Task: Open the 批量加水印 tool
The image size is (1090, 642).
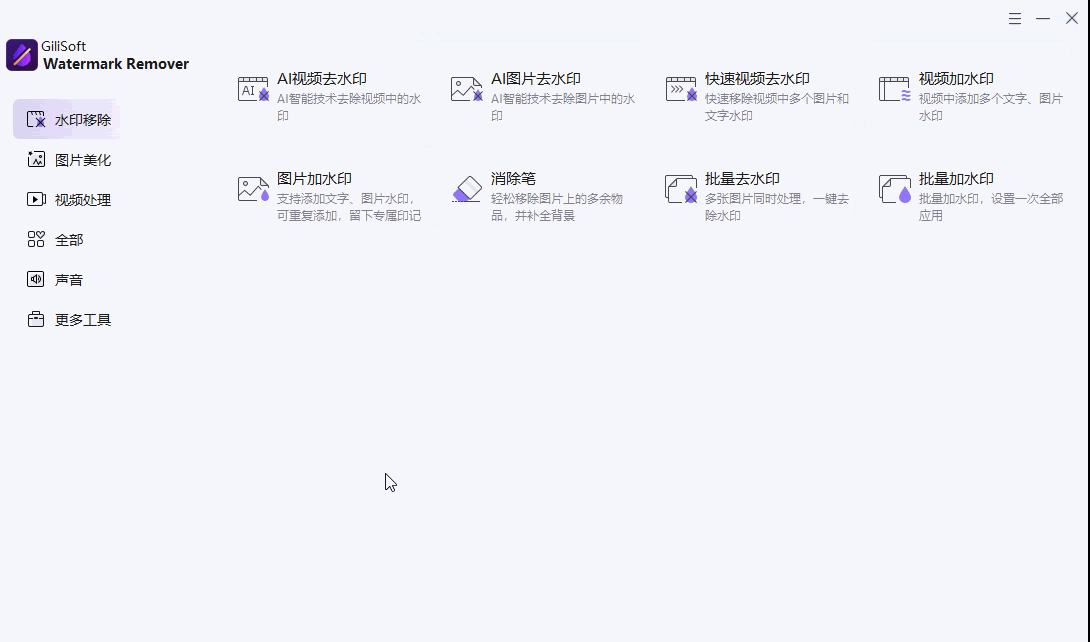Action: click(x=956, y=179)
